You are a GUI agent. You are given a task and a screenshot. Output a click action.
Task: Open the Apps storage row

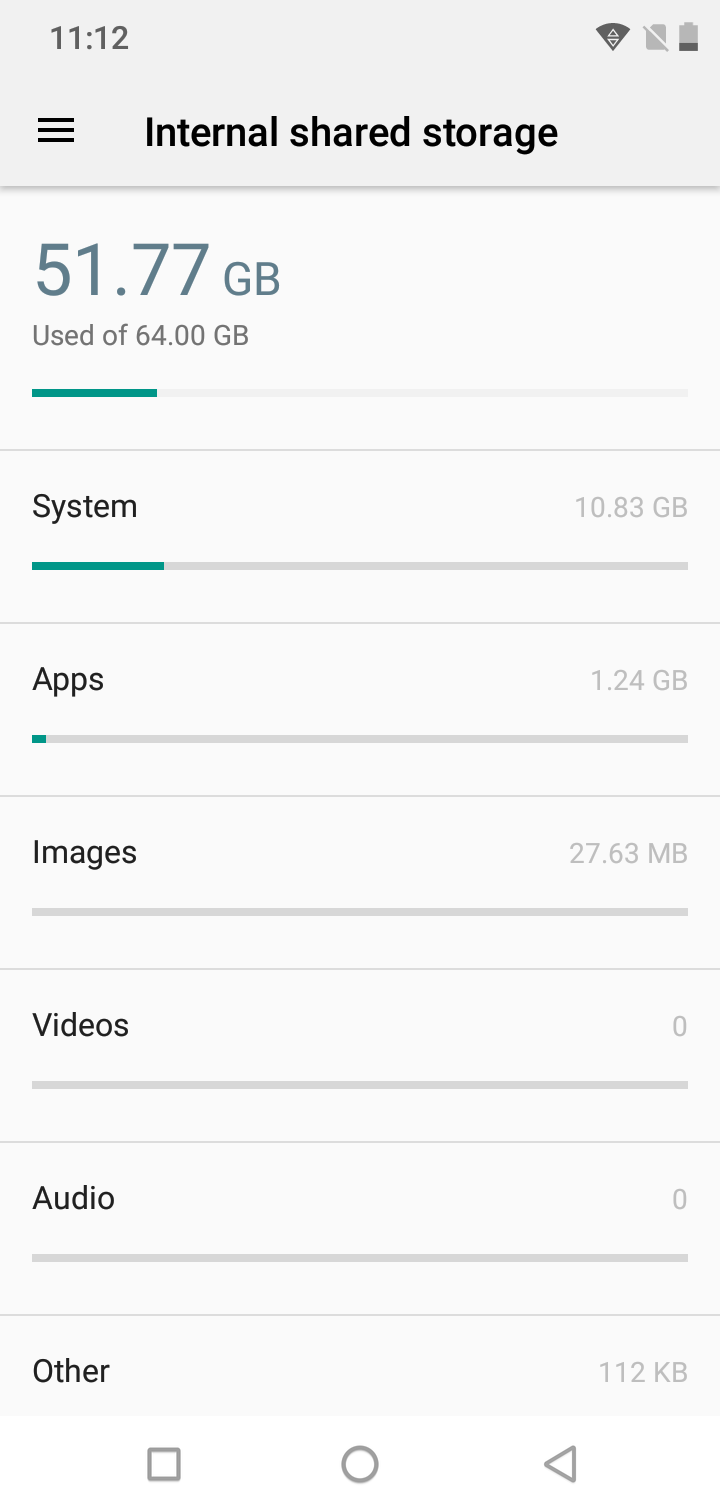[x=360, y=710]
